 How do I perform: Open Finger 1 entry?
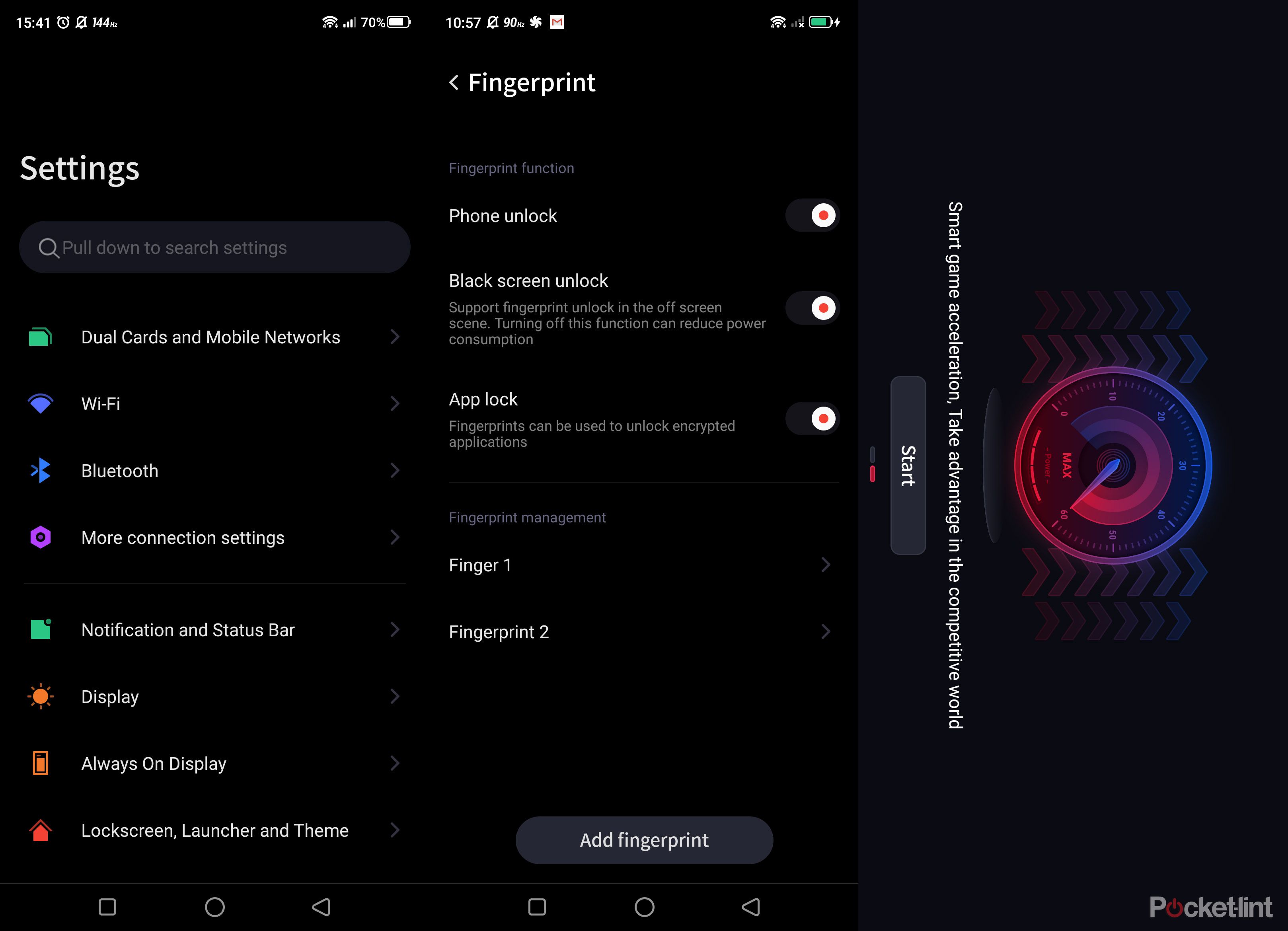point(642,565)
